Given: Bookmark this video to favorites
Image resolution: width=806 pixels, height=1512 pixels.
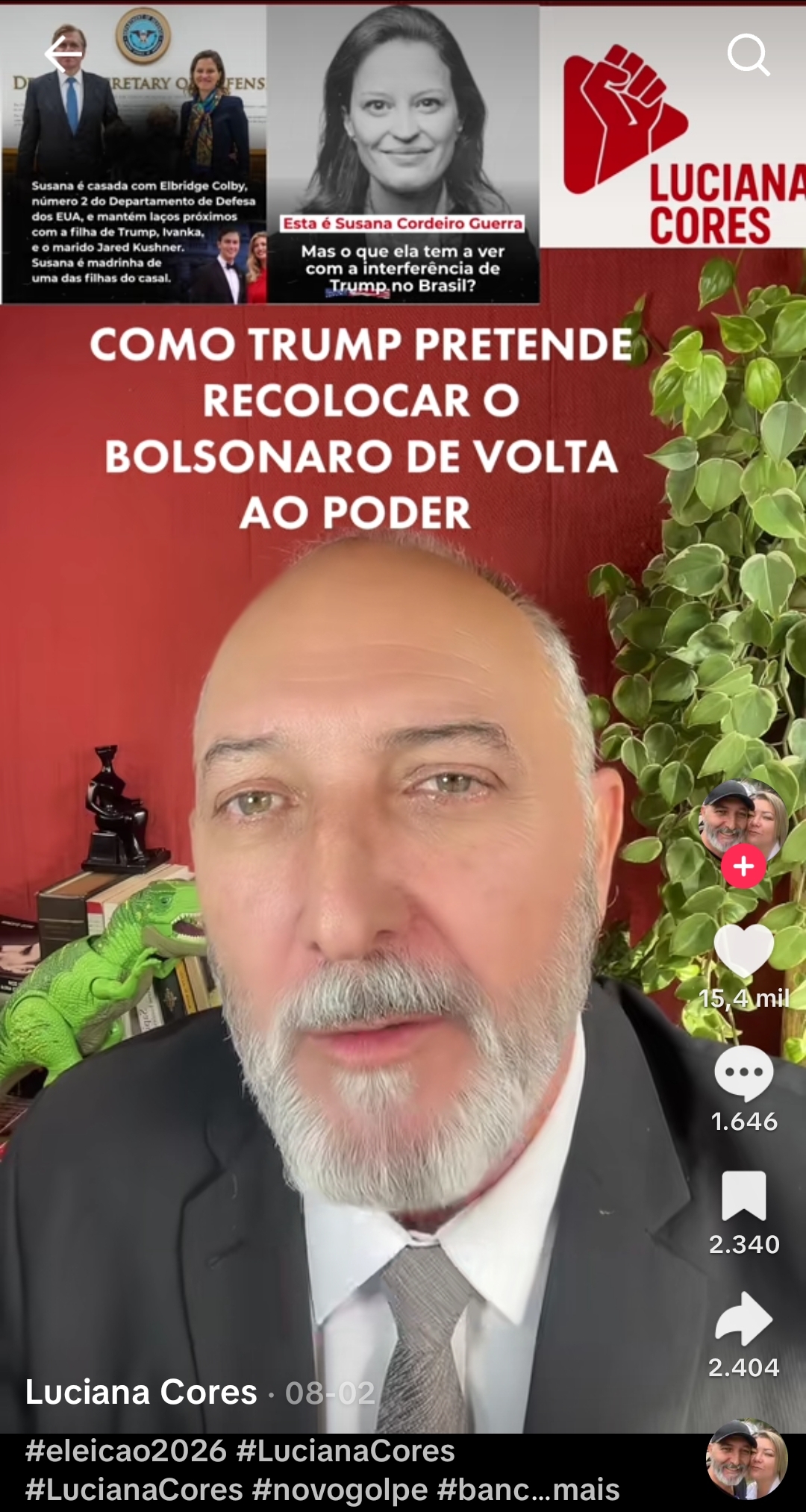Looking at the screenshot, I should click(744, 1196).
